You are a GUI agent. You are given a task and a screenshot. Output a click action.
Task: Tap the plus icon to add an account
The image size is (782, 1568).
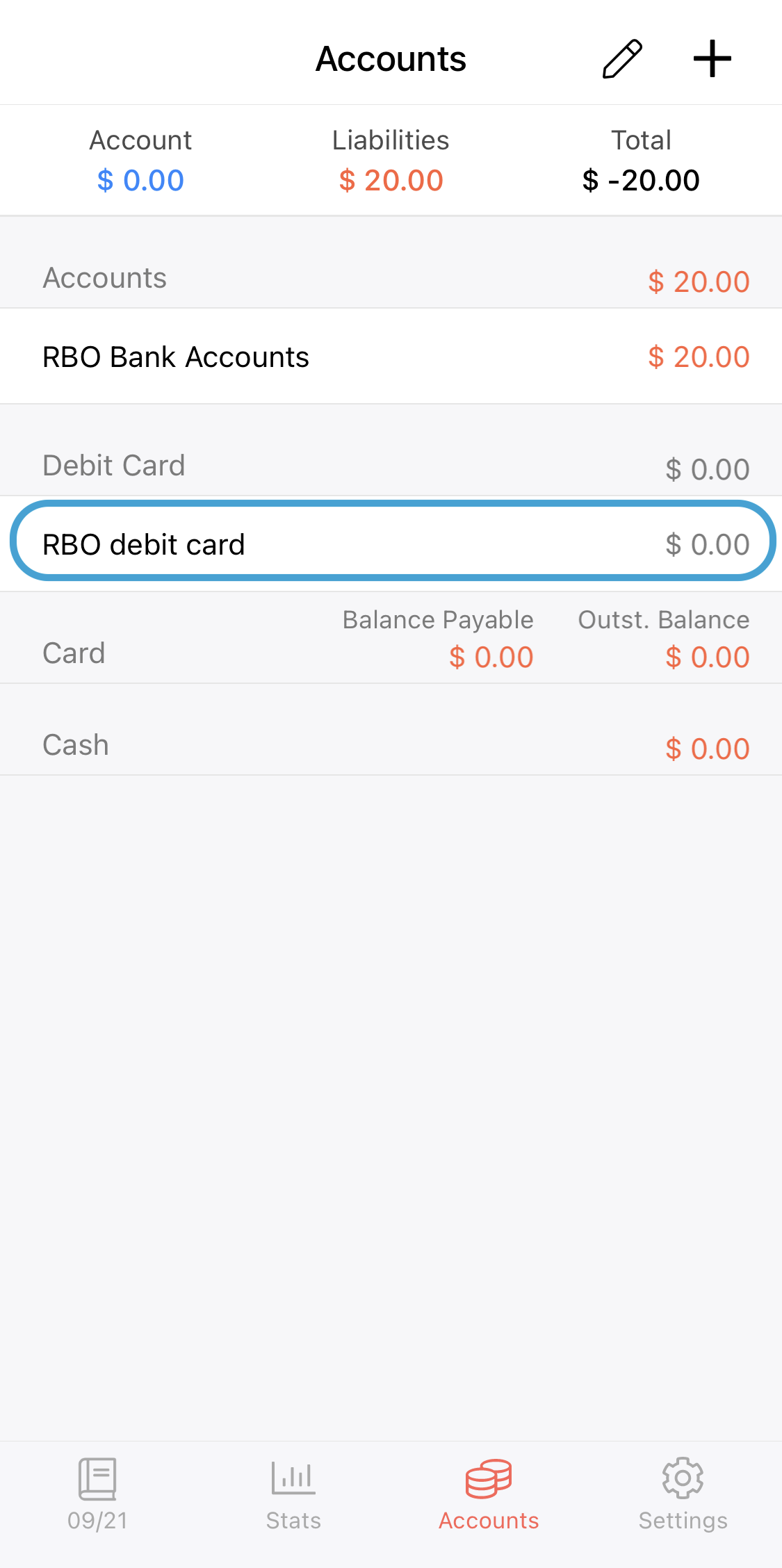(711, 59)
